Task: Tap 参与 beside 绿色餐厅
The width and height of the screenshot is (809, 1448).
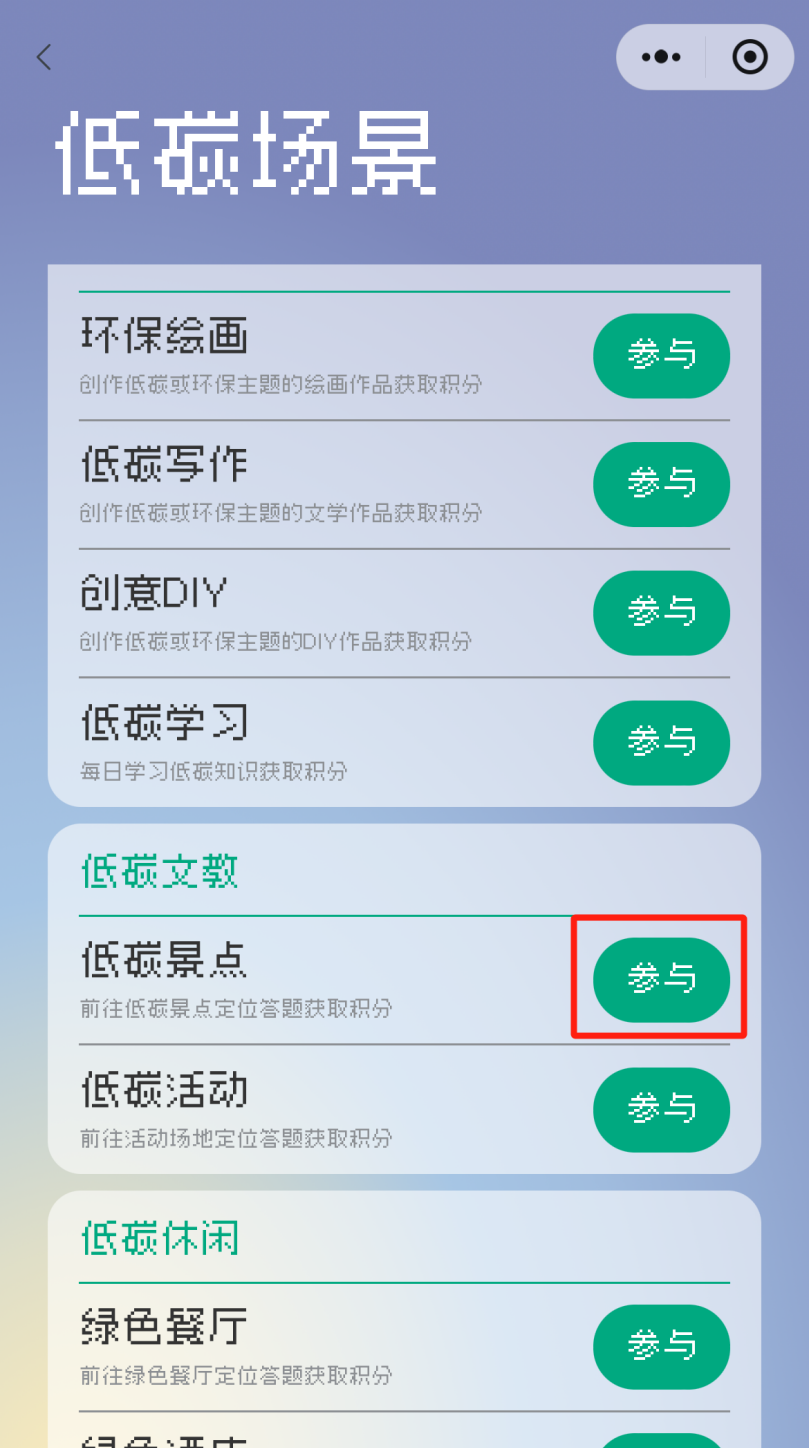Action: click(x=661, y=1347)
